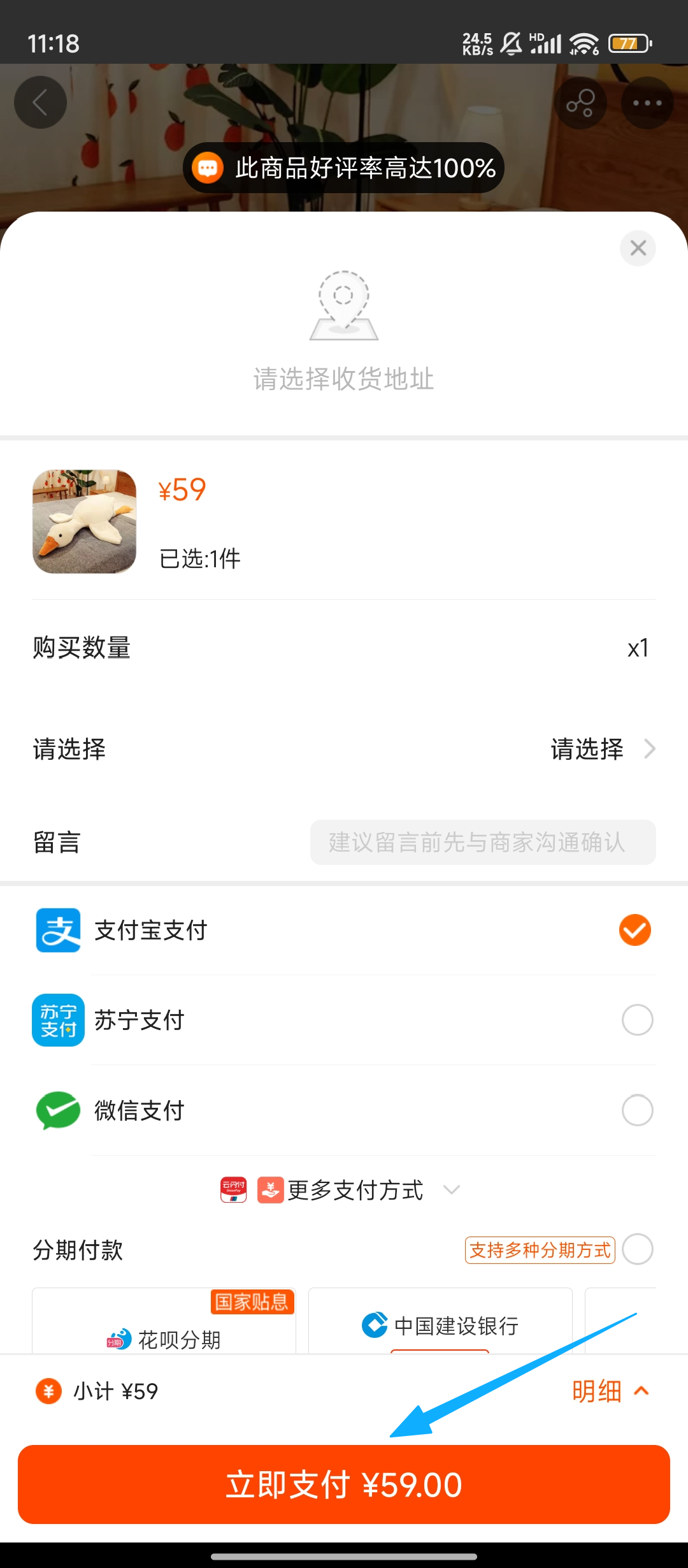The image size is (688, 1568).
Task: Select 微信支付 as payment method
Action: (637, 1110)
